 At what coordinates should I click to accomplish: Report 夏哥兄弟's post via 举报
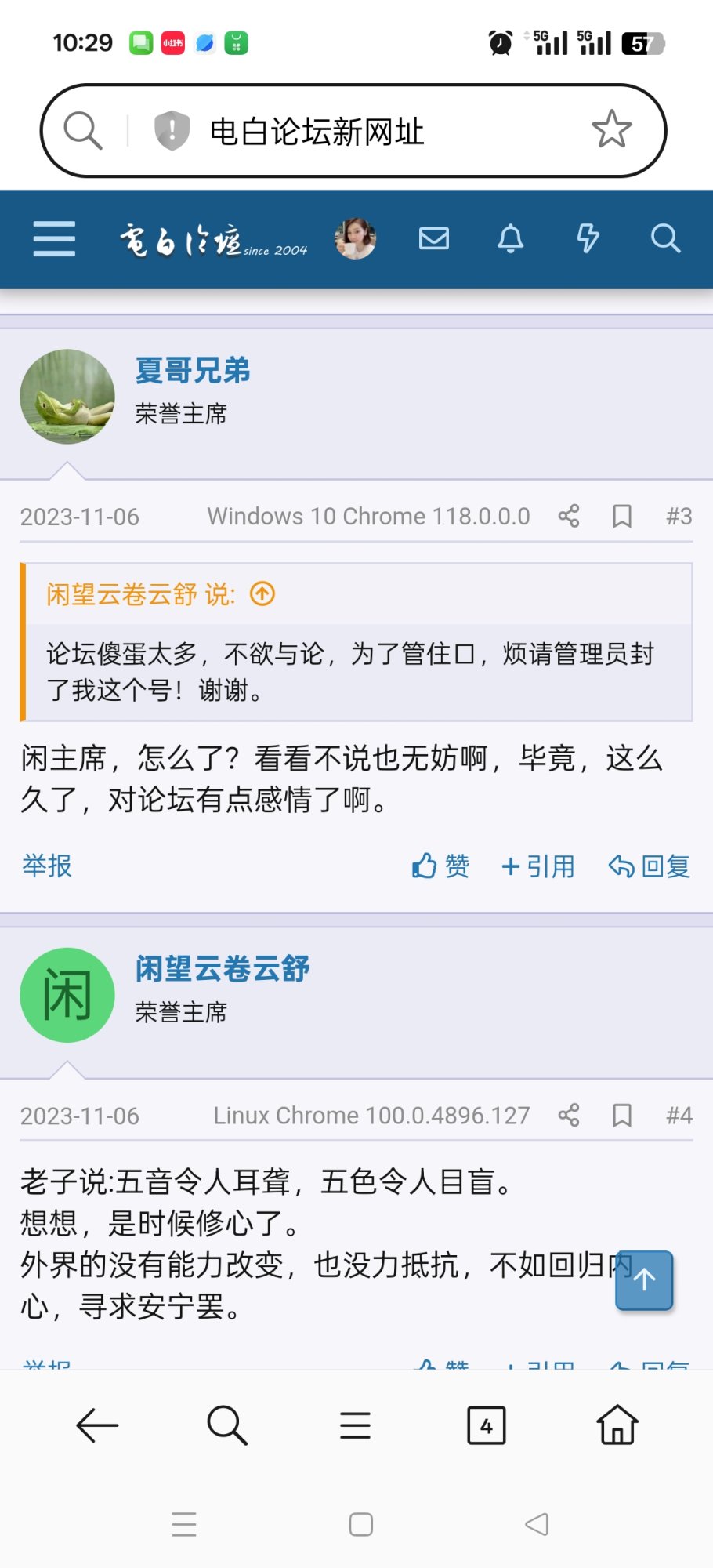tap(47, 866)
